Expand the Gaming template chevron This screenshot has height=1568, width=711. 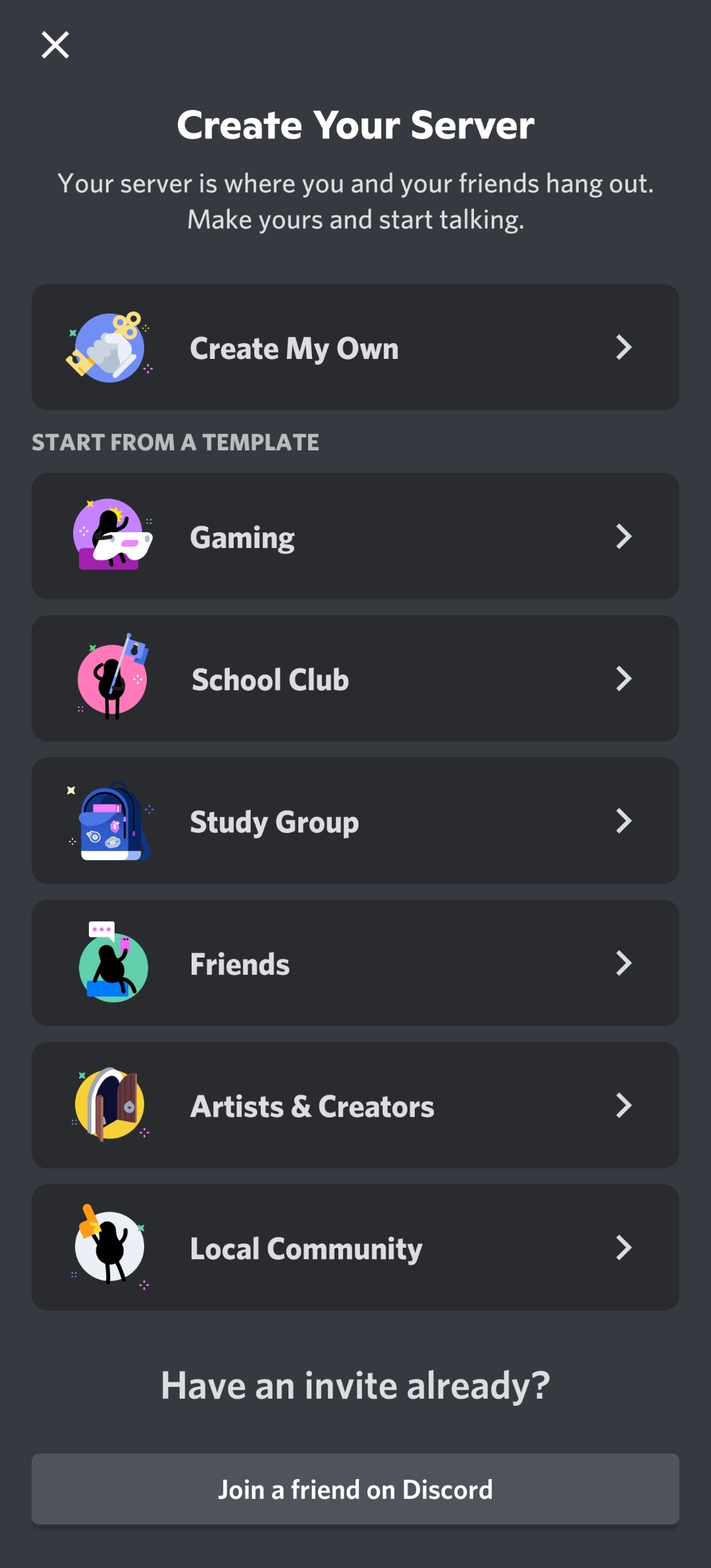pos(624,536)
